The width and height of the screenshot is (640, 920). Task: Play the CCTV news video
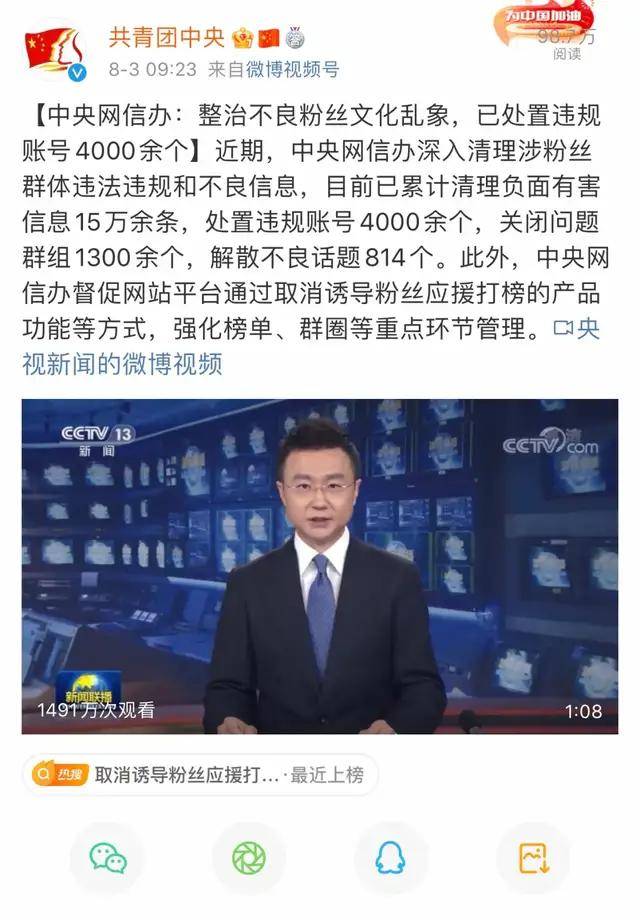[319, 567]
